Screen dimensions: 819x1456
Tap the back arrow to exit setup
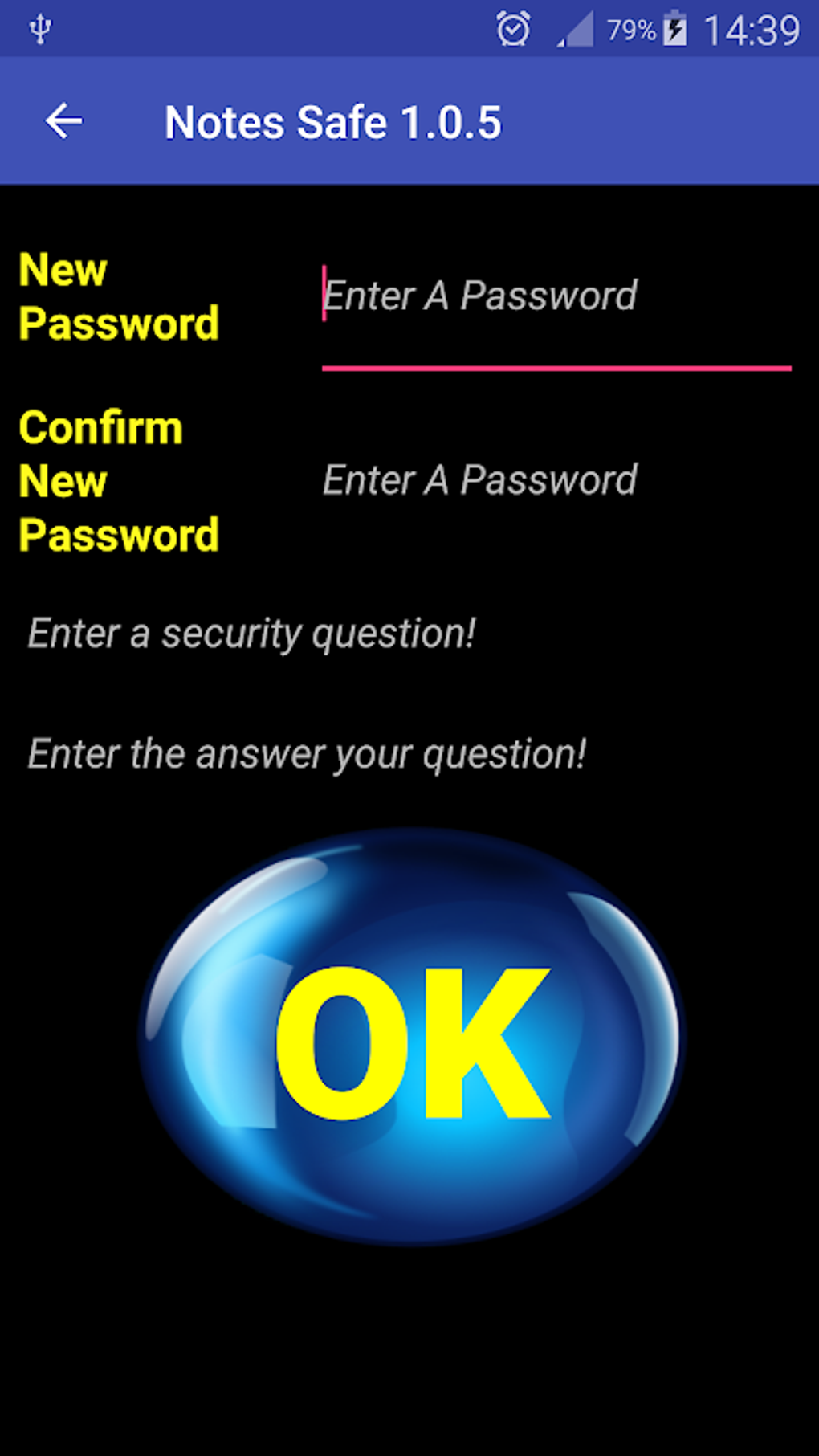63,121
